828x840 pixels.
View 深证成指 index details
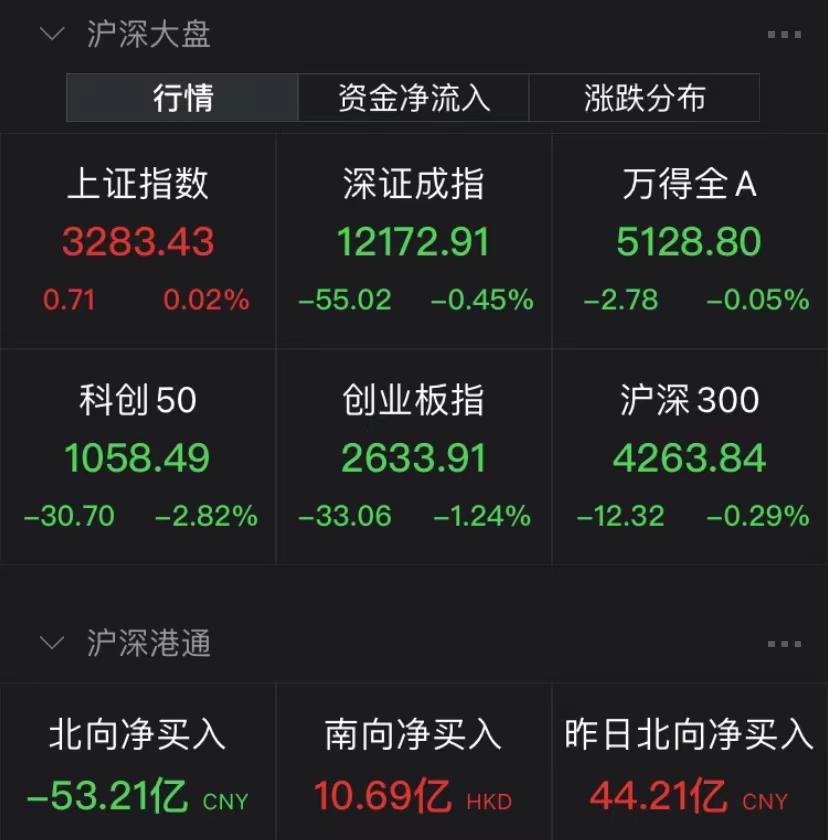(x=414, y=242)
